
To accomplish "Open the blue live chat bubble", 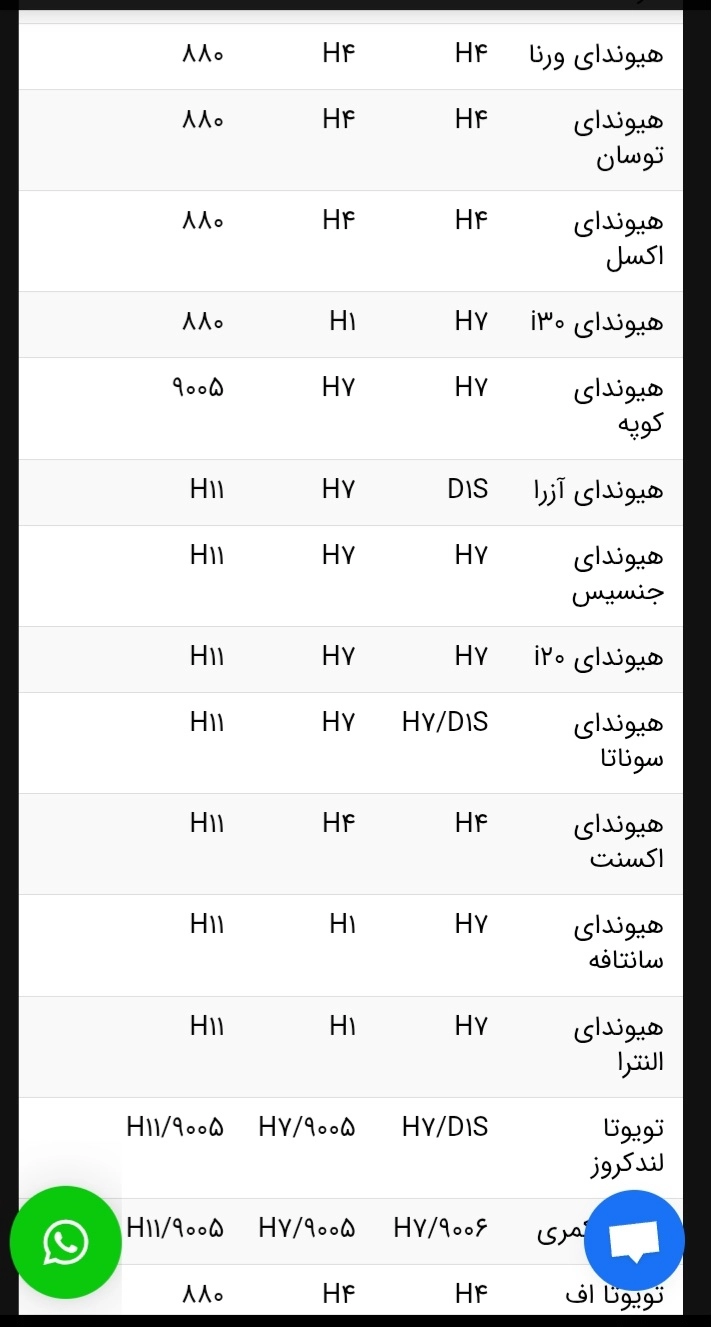I will [x=634, y=1240].
